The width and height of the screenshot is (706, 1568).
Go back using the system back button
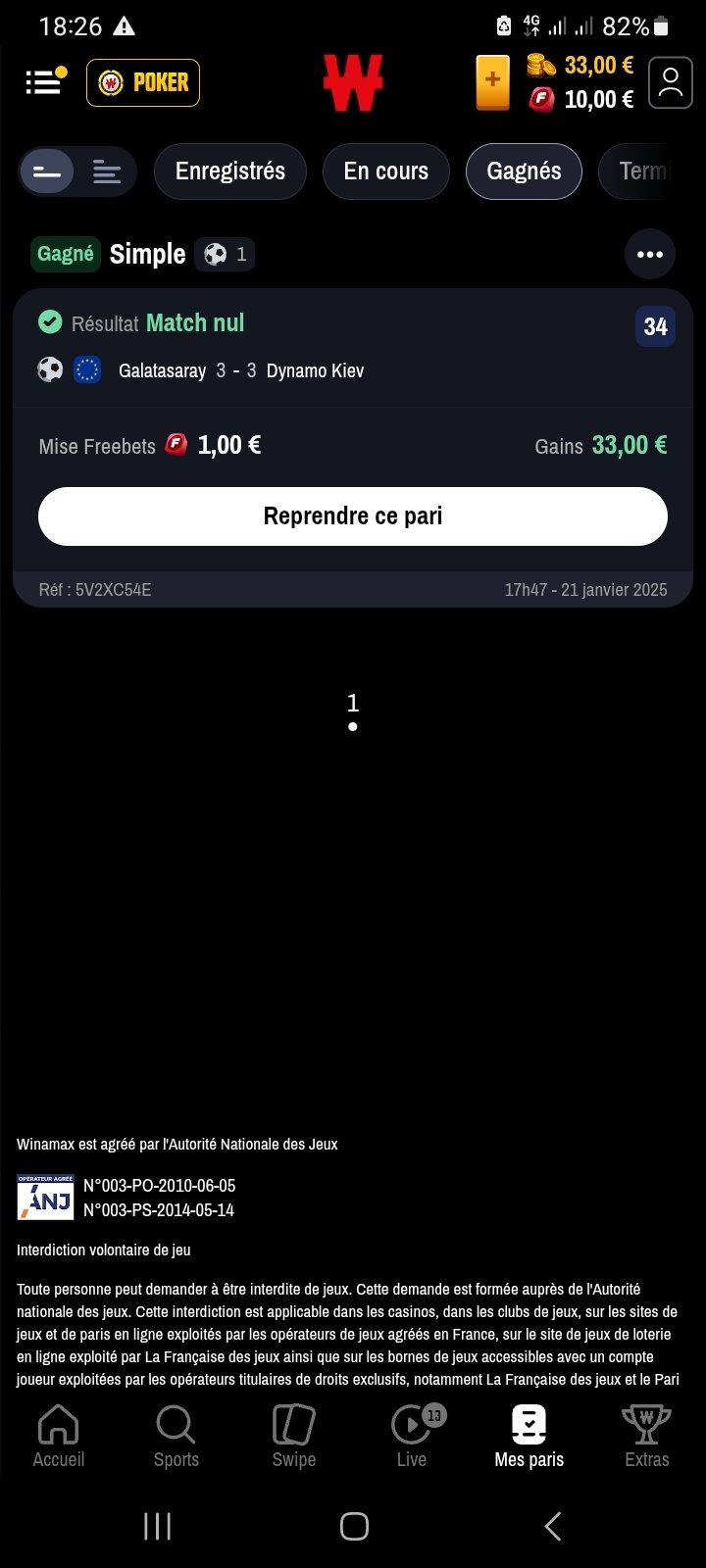click(x=552, y=1526)
